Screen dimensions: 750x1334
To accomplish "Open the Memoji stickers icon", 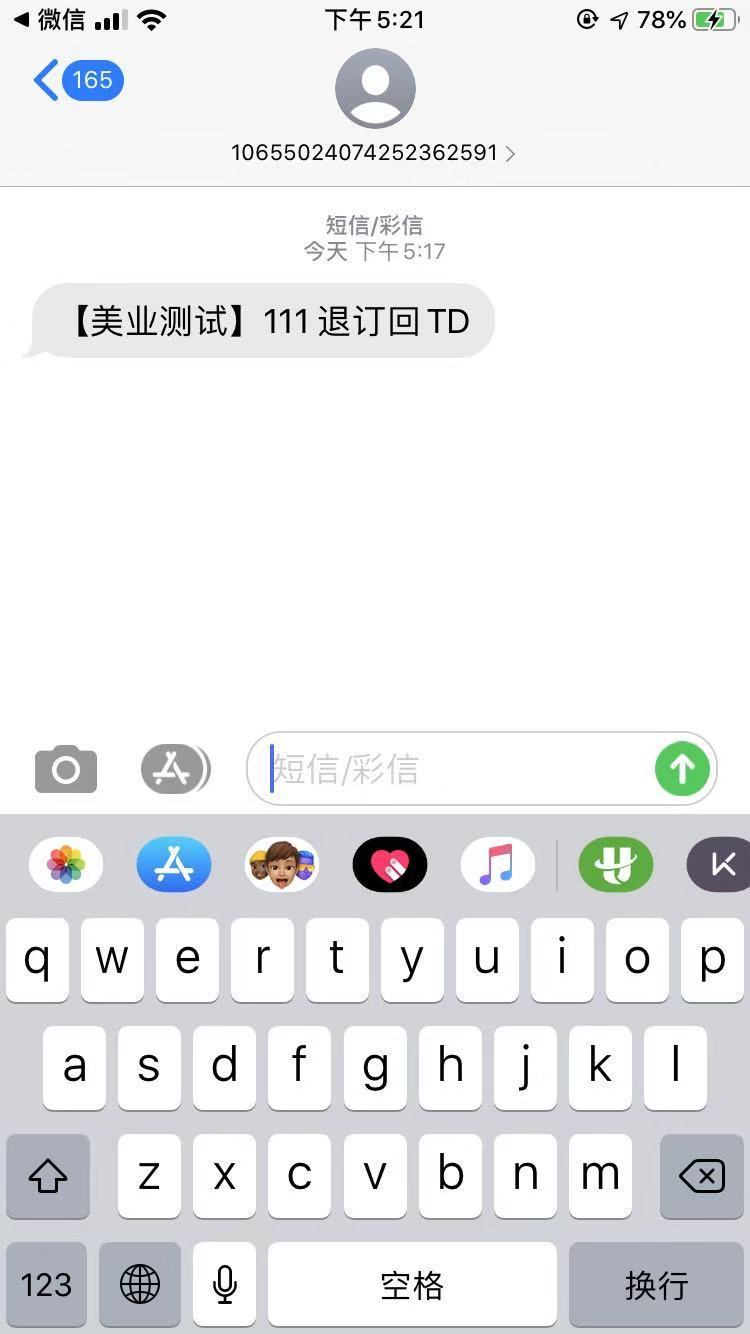I will coord(282,864).
